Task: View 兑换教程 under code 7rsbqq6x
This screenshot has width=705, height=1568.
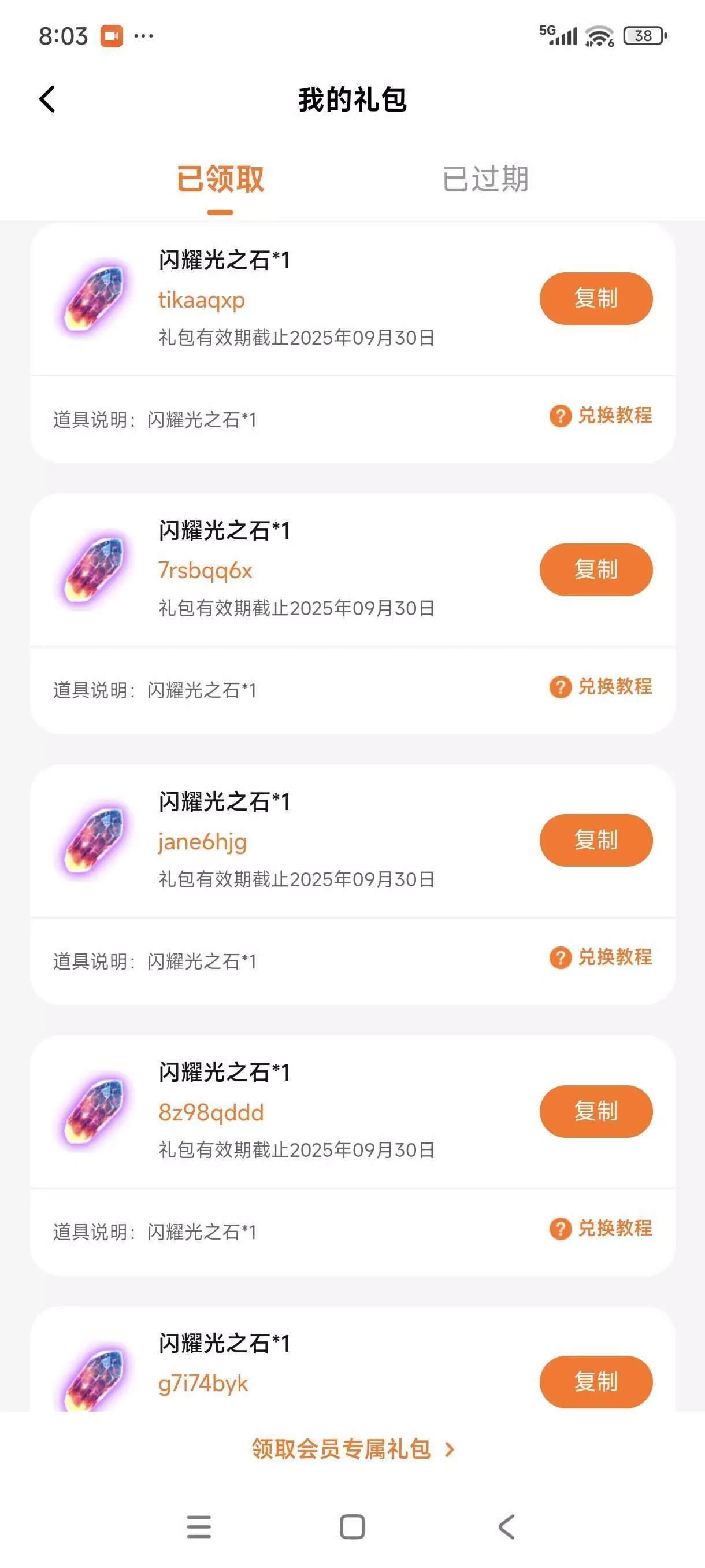Action: tap(601, 687)
